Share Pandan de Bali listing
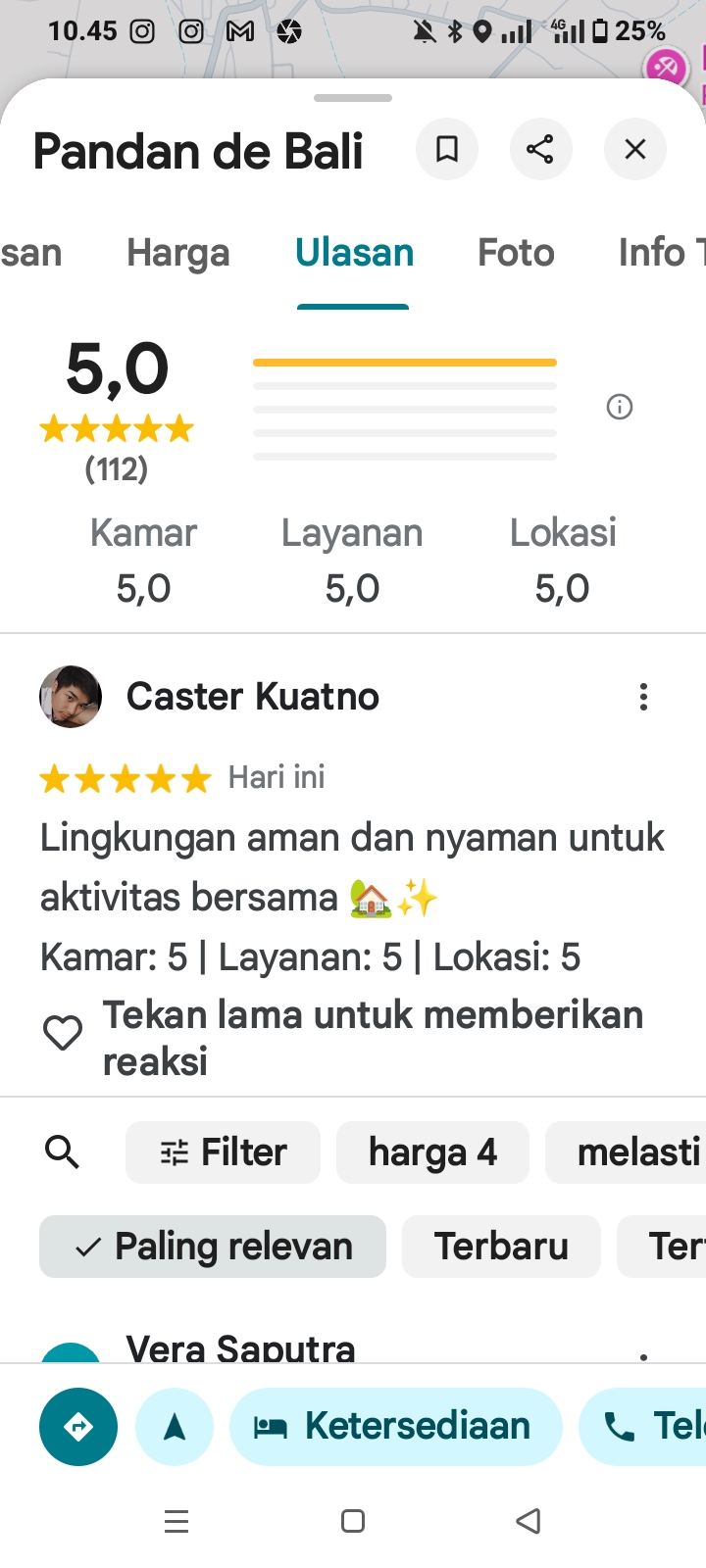This screenshot has height=1568, width=706. coord(540,149)
